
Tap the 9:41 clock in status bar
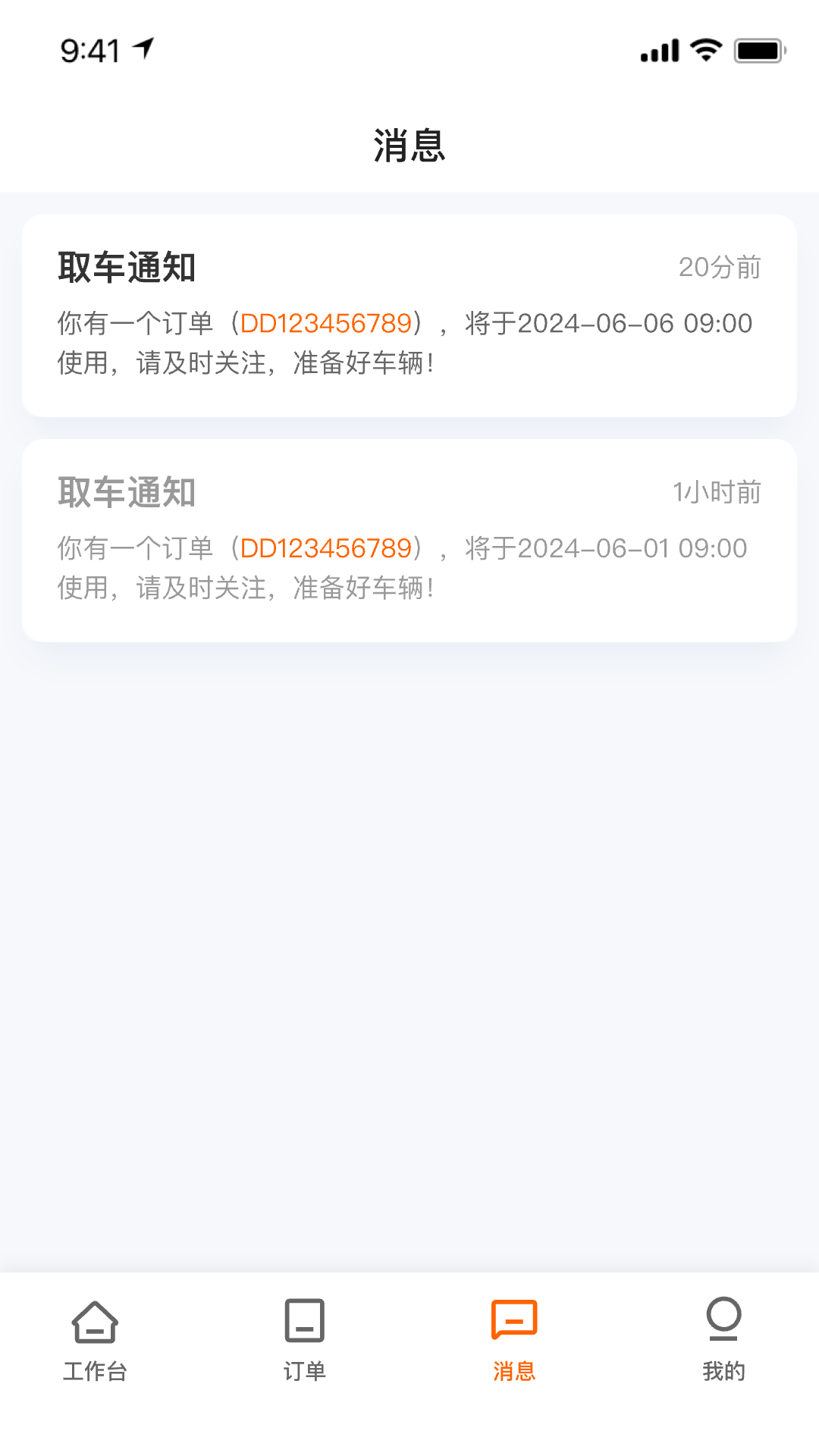click(x=94, y=48)
